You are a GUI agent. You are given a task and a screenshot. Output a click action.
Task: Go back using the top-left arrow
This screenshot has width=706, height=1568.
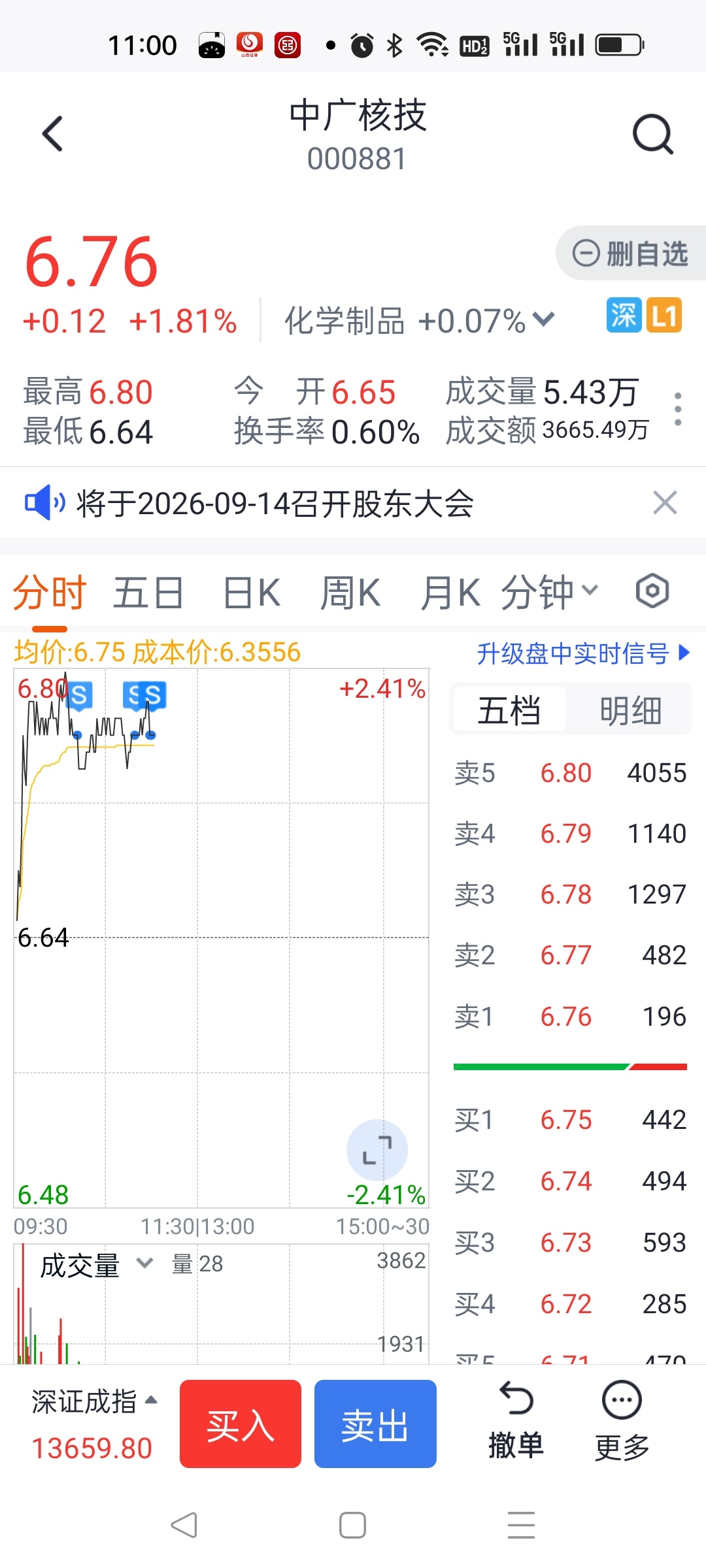click(53, 134)
